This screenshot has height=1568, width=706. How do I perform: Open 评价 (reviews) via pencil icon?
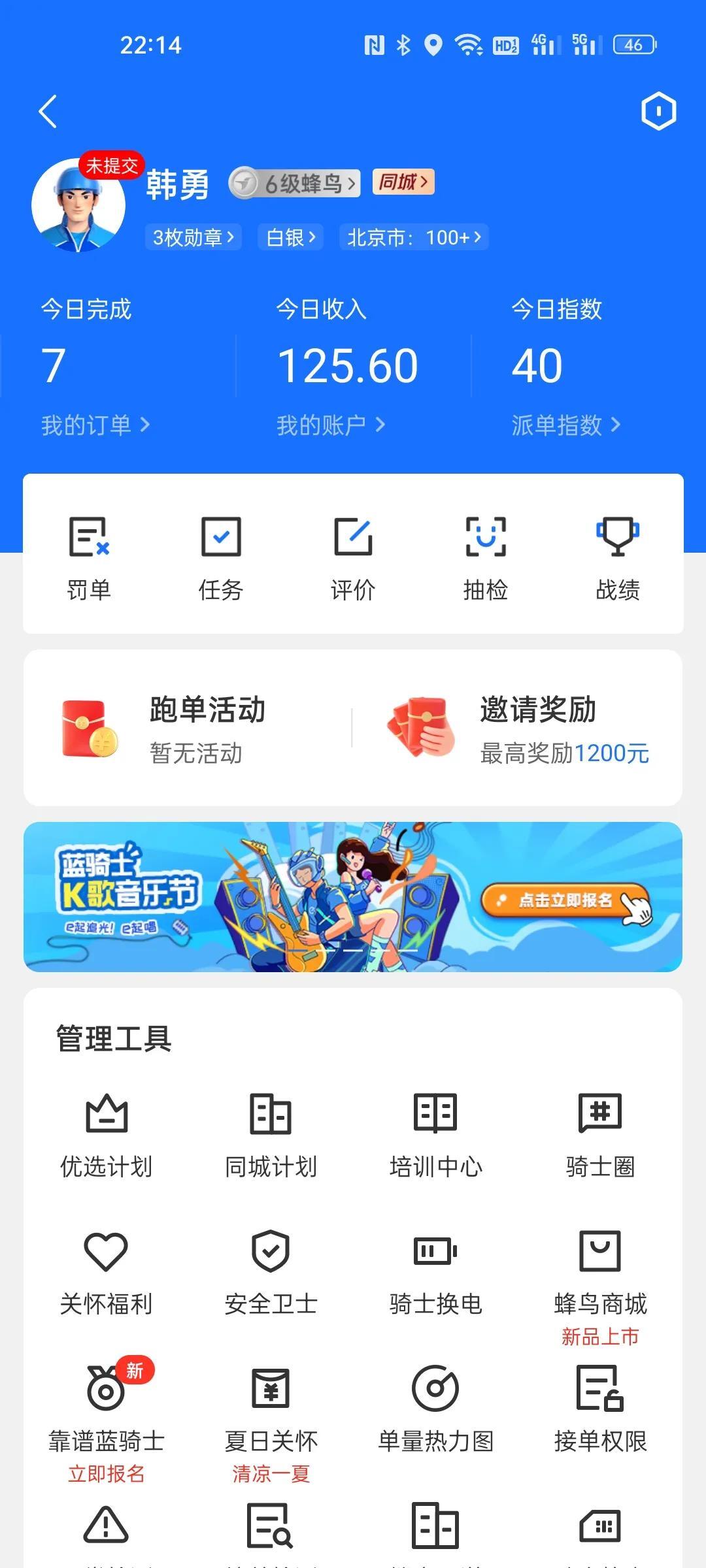353,555
